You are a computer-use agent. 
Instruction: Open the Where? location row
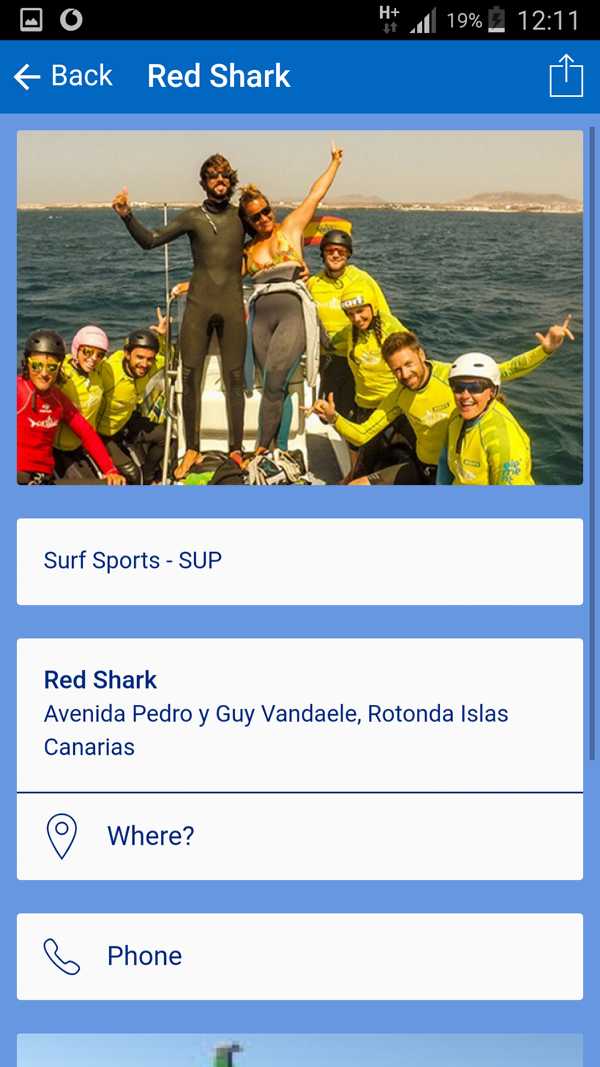pos(299,836)
